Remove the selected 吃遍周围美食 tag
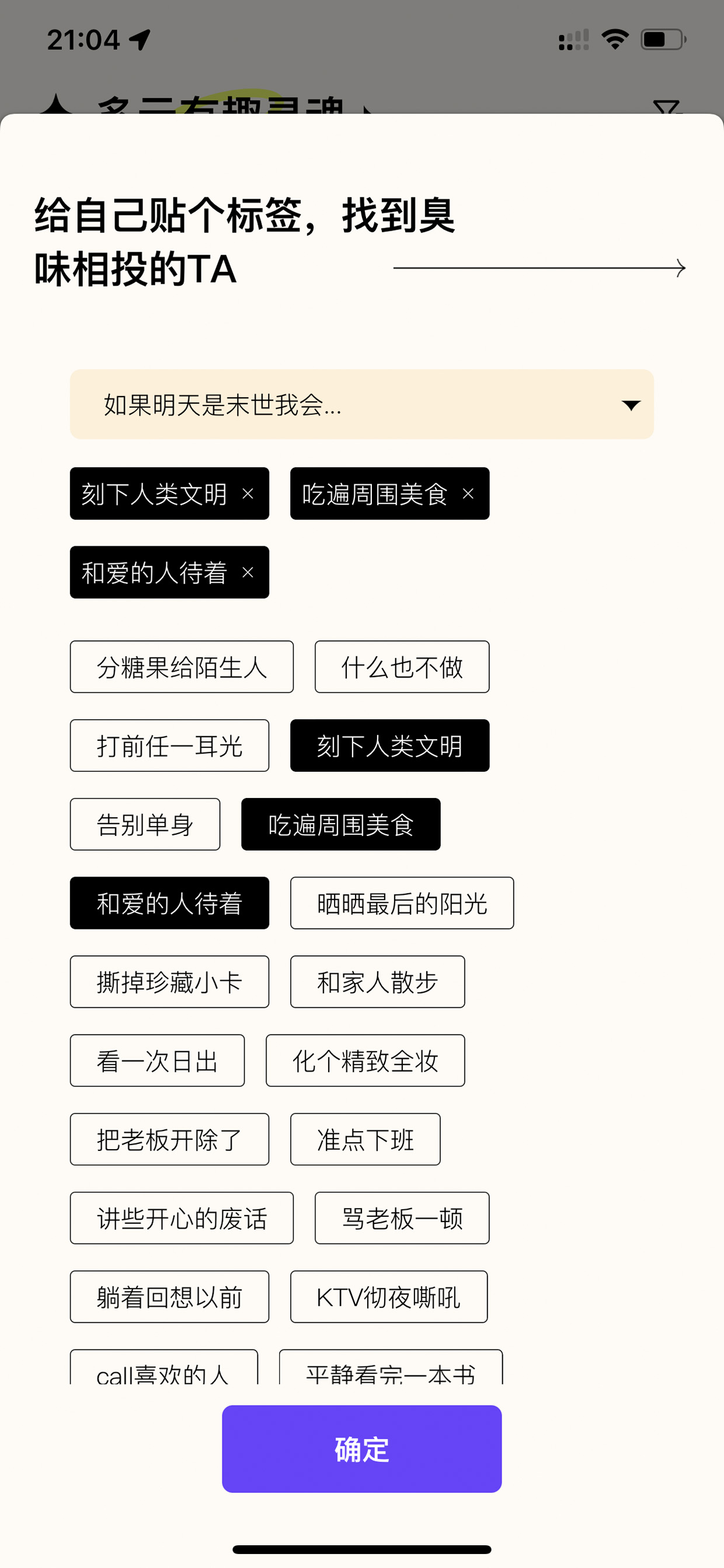 coord(468,494)
